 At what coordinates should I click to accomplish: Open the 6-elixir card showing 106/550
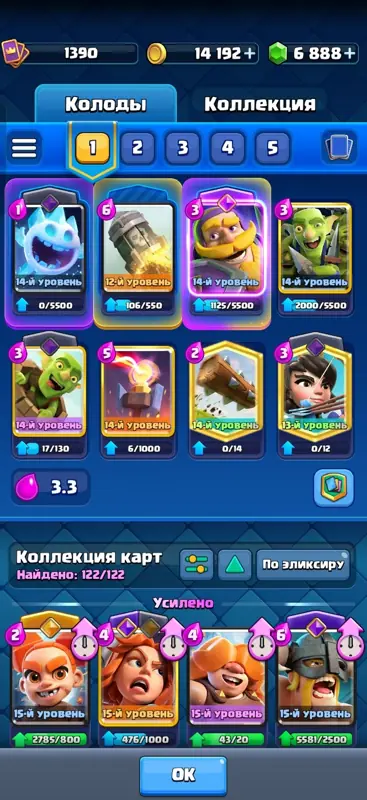coord(138,253)
